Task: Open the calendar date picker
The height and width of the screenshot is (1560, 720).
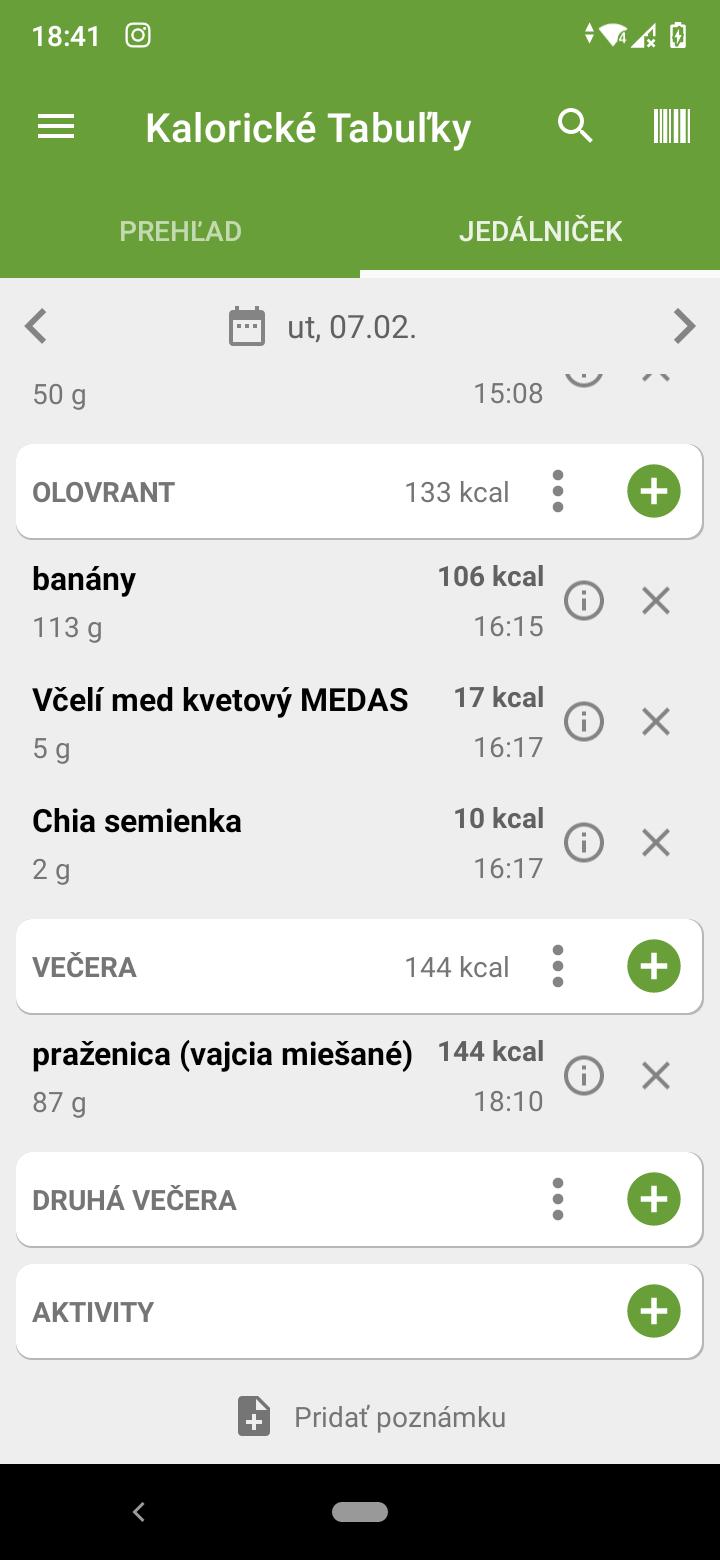Action: coord(248,326)
